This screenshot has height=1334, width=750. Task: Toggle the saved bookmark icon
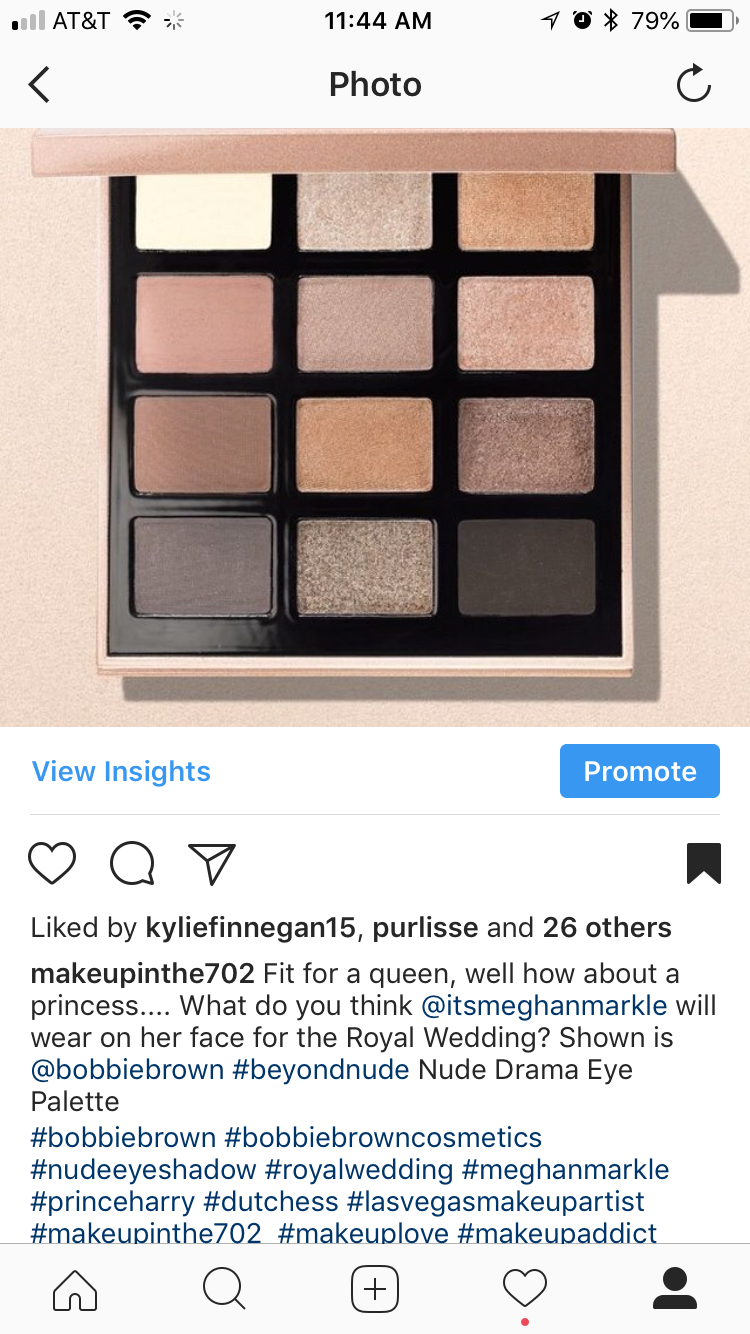click(x=703, y=863)
